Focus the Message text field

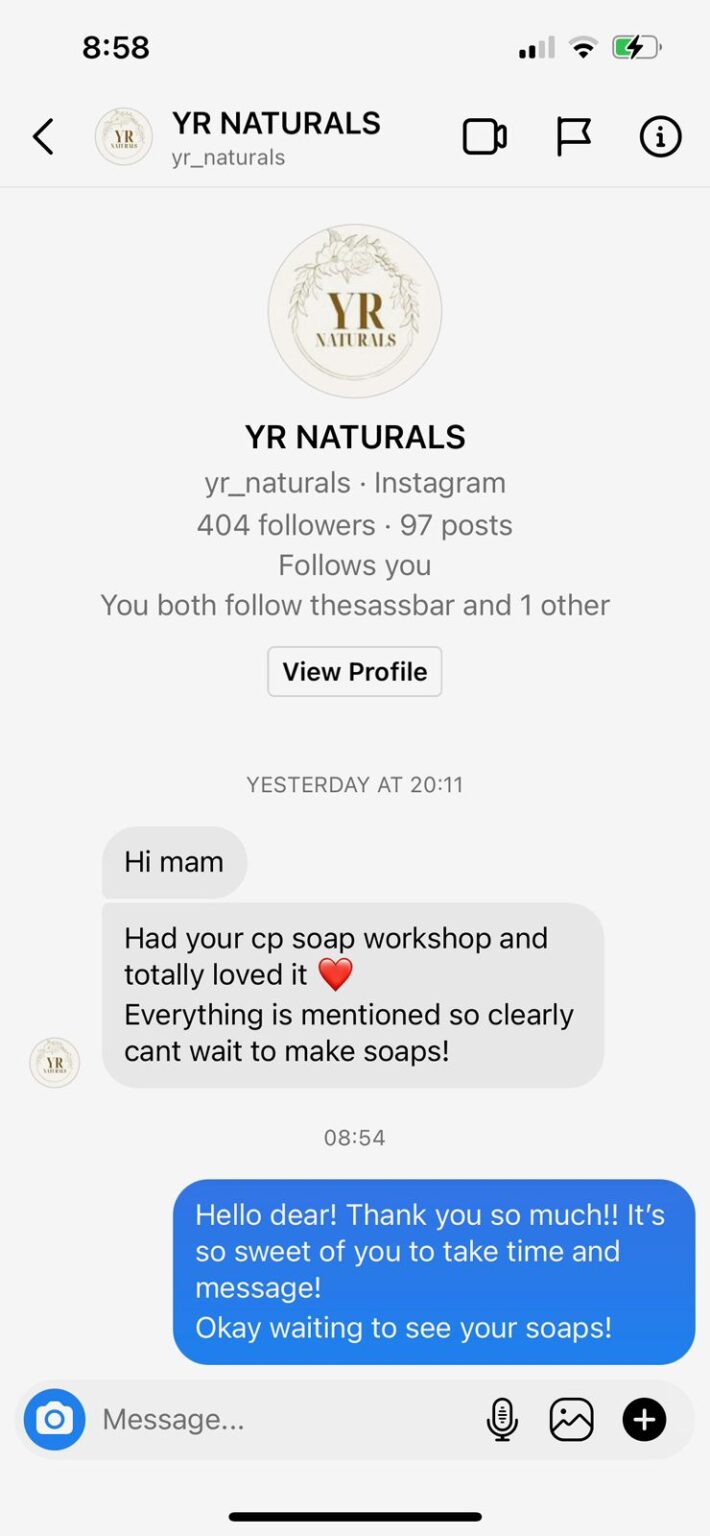coord(285,1419)
